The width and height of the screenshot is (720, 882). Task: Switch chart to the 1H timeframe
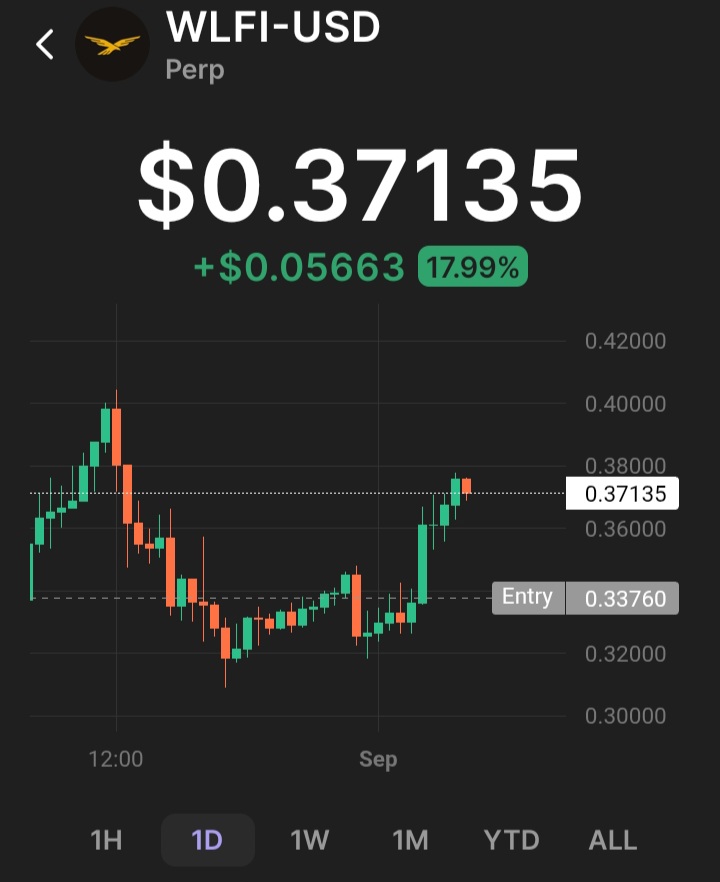tap(106, 840)
